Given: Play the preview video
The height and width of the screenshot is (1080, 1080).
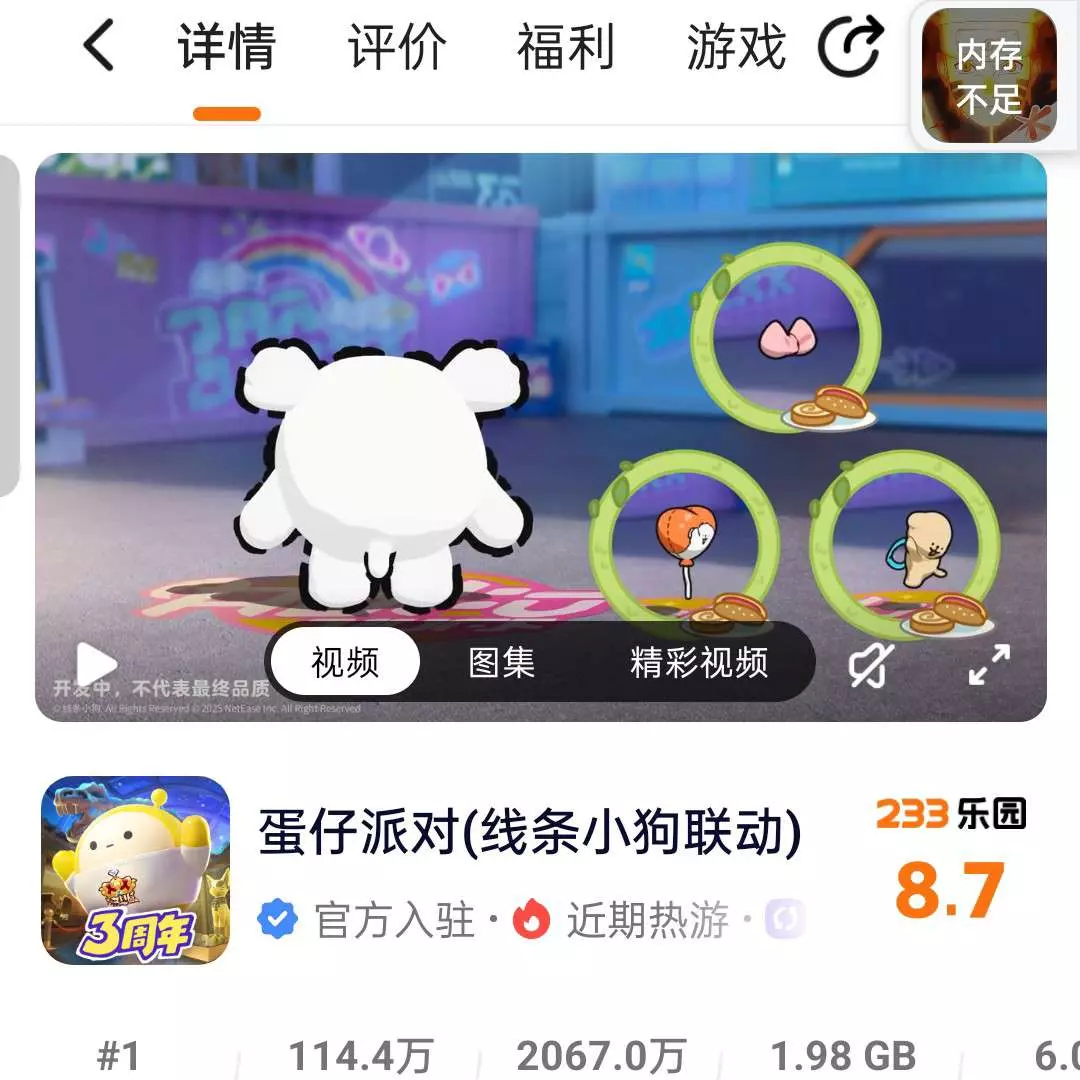Looking at the screenshot, I should 96,665.
